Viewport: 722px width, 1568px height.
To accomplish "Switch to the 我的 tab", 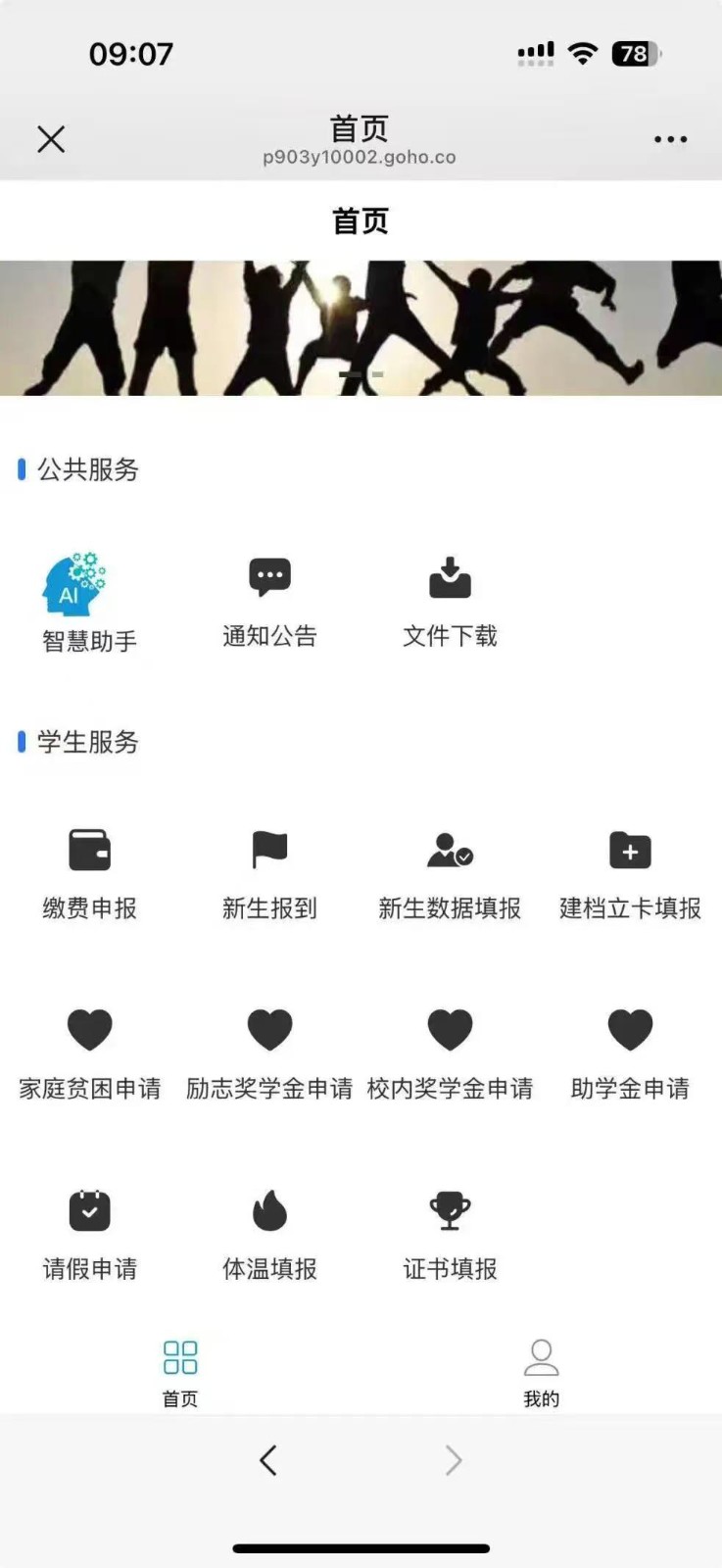I will [x=541, y=1372].
